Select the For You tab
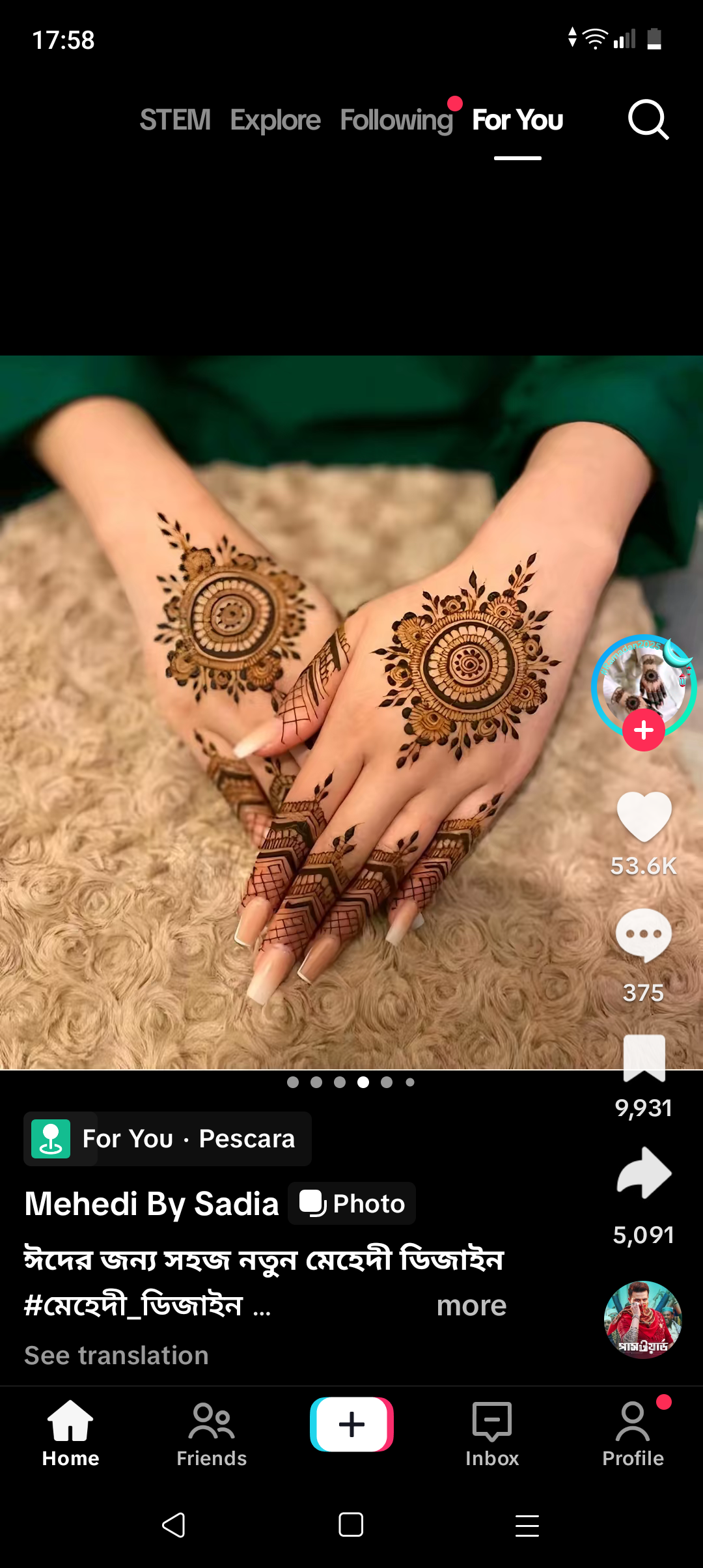Image resolution: width=703 pixels, height=1568 pixels. pos(517,120)
